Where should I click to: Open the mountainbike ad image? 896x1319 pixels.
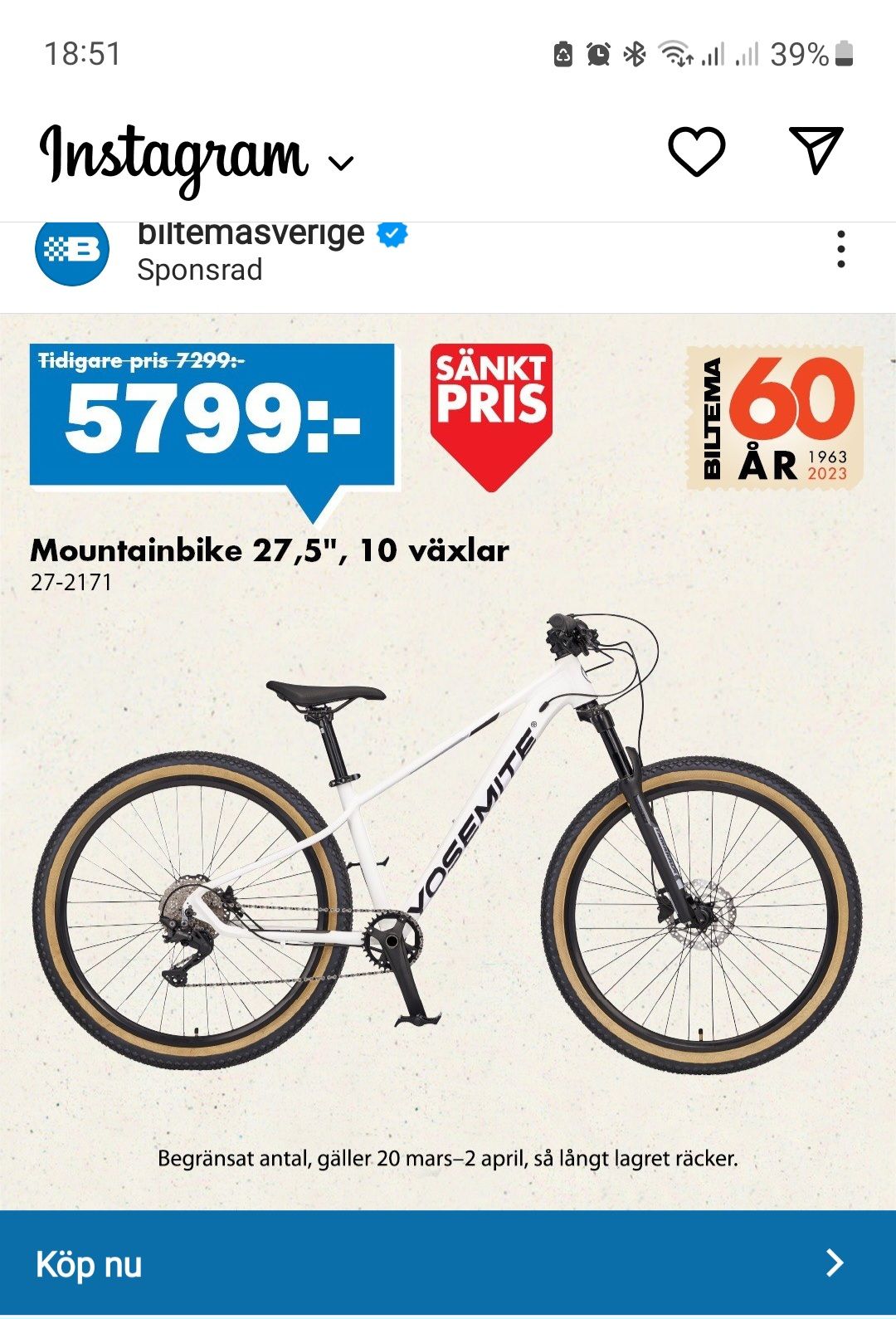coord(448,761)
